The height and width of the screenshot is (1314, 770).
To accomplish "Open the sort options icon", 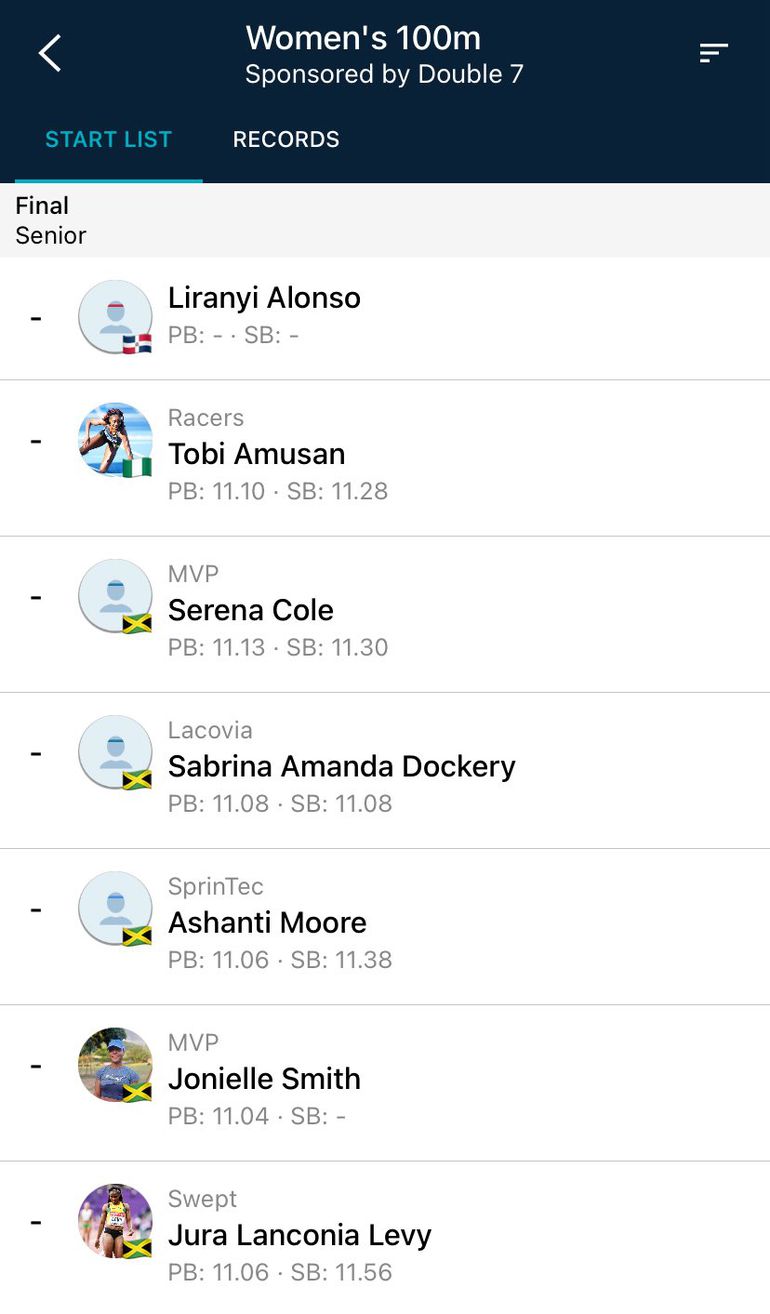I will (x=713, y=53).
